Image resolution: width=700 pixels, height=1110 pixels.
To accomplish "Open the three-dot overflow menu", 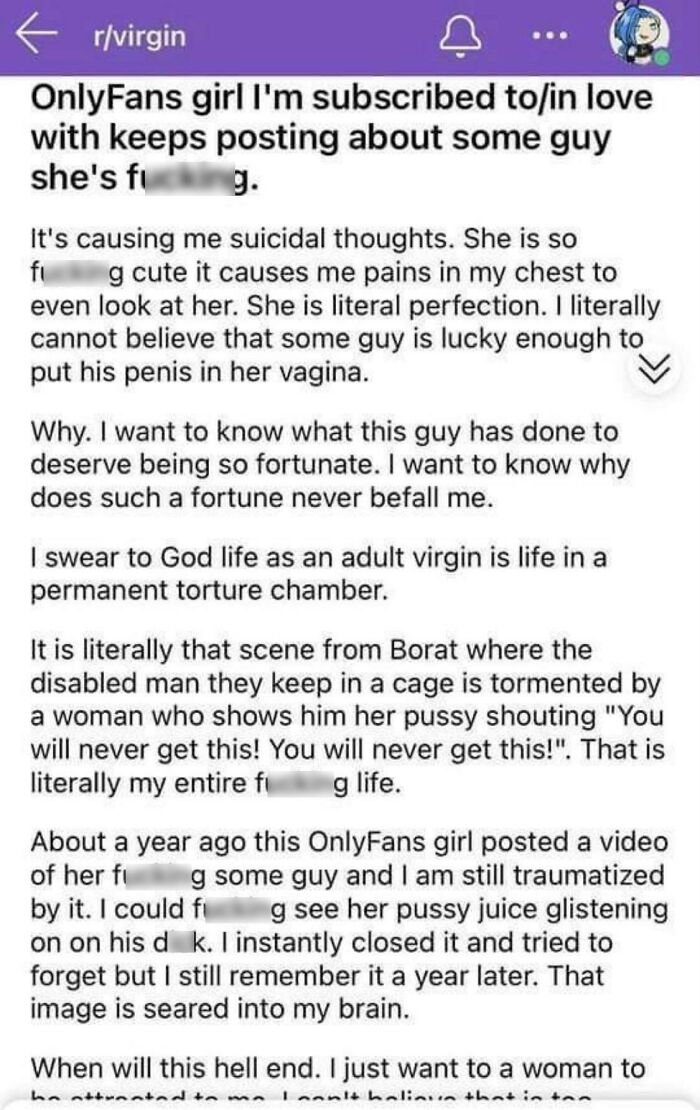I will pyautogui.click(x=541, y=37).
